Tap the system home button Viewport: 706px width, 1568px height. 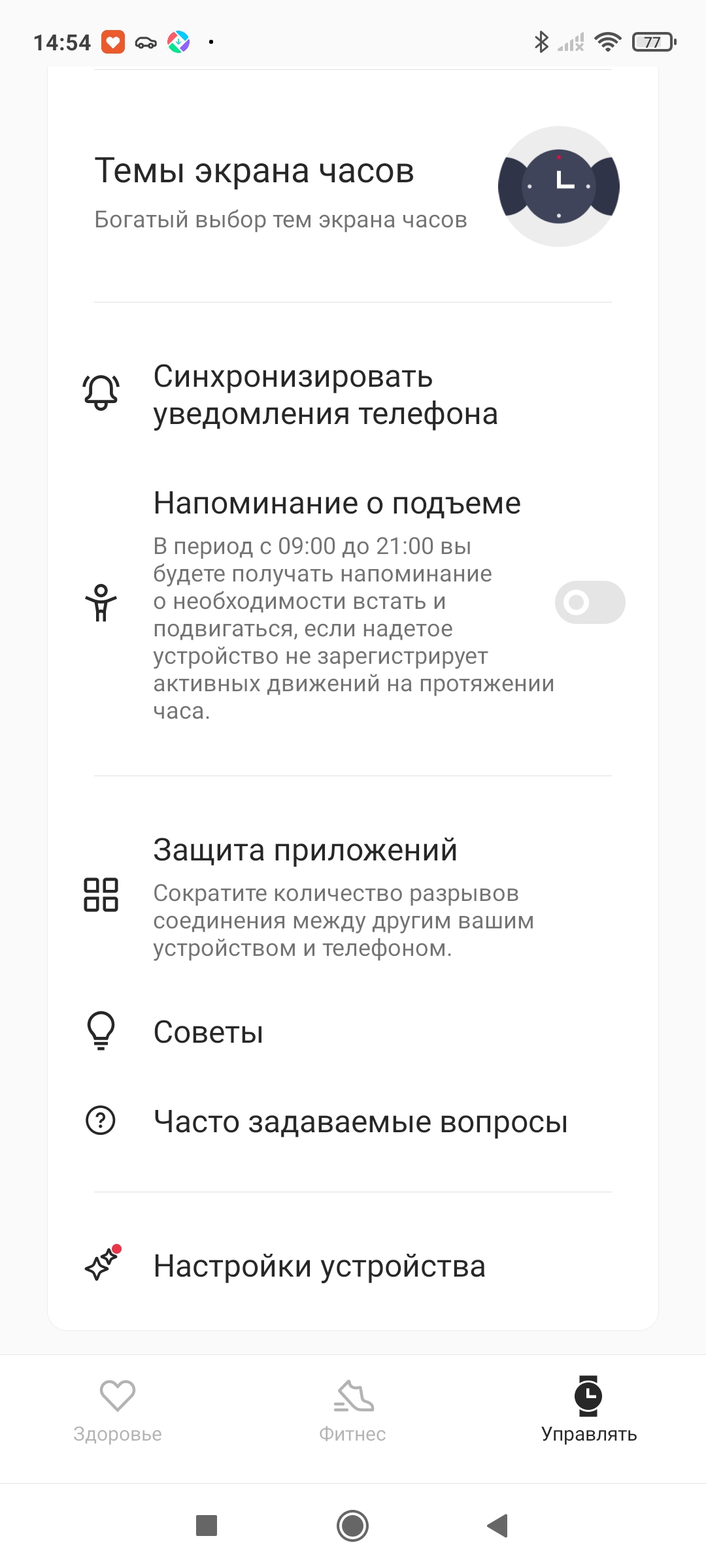click(x=353, y=1526)
